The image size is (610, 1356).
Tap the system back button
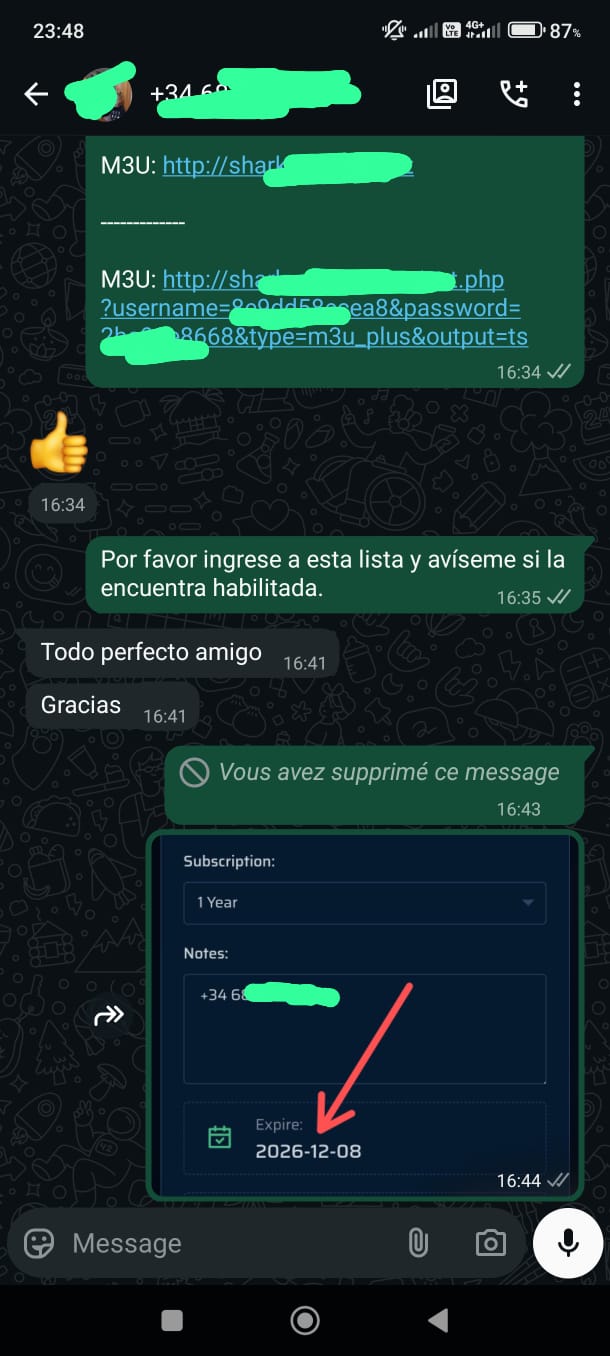click(x=438, y=1320)
